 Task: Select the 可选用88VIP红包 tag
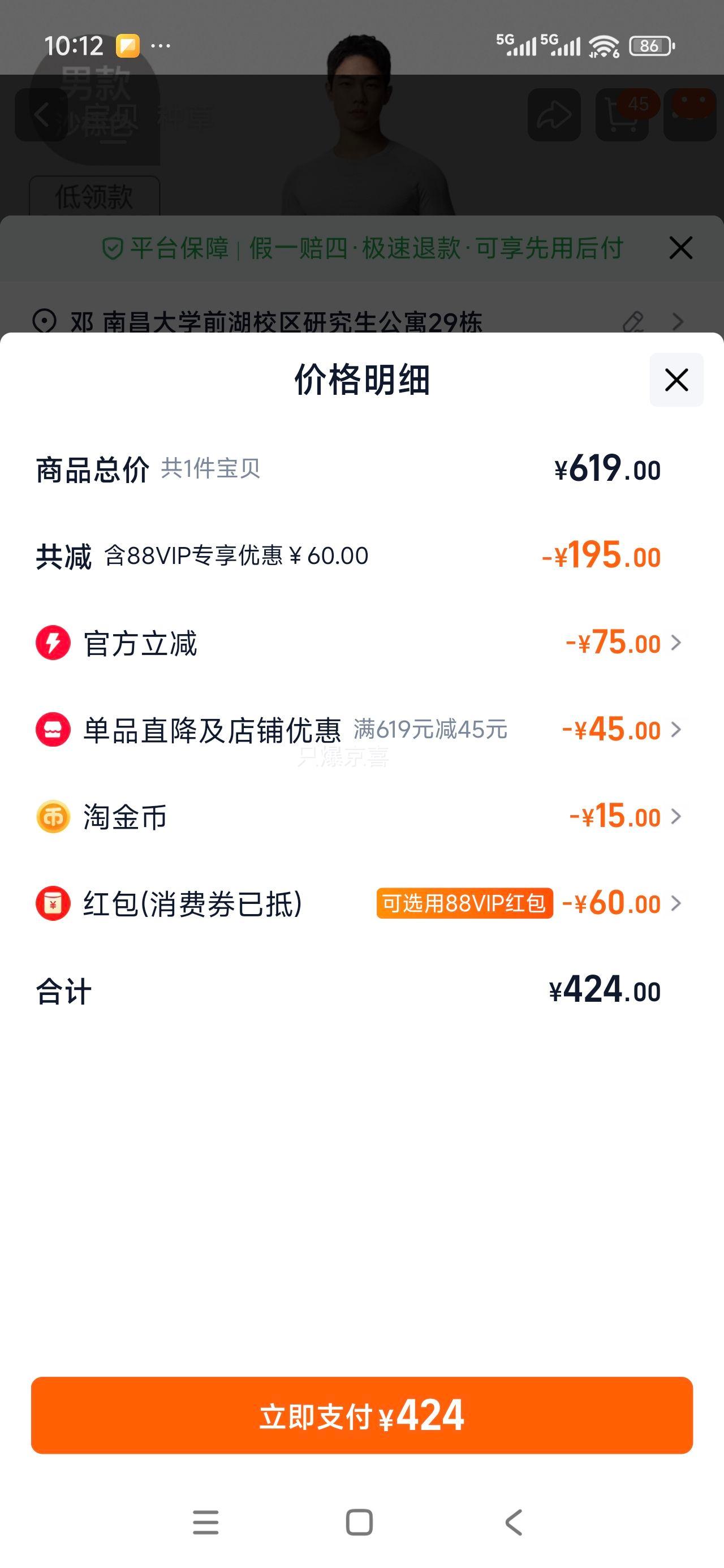tap(464, 905)
